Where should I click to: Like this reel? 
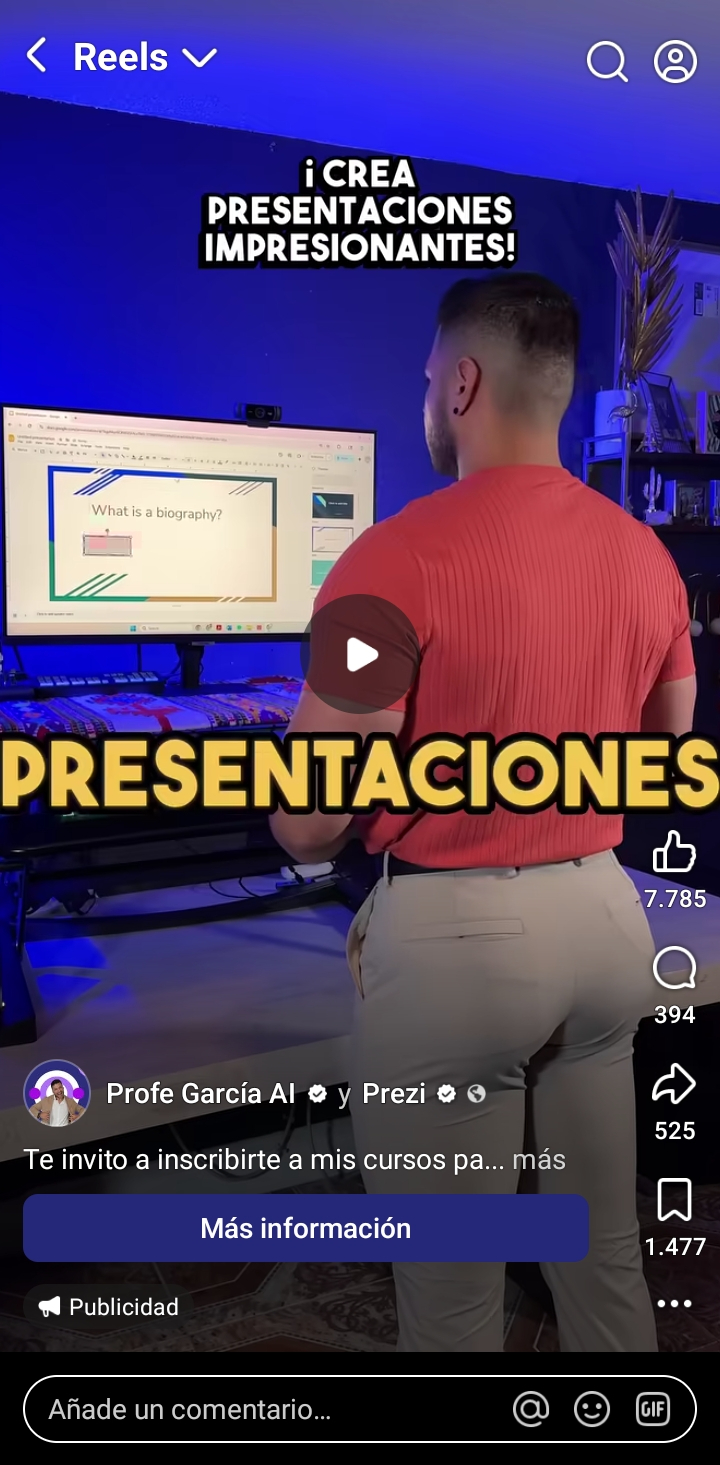pos(674,853)
